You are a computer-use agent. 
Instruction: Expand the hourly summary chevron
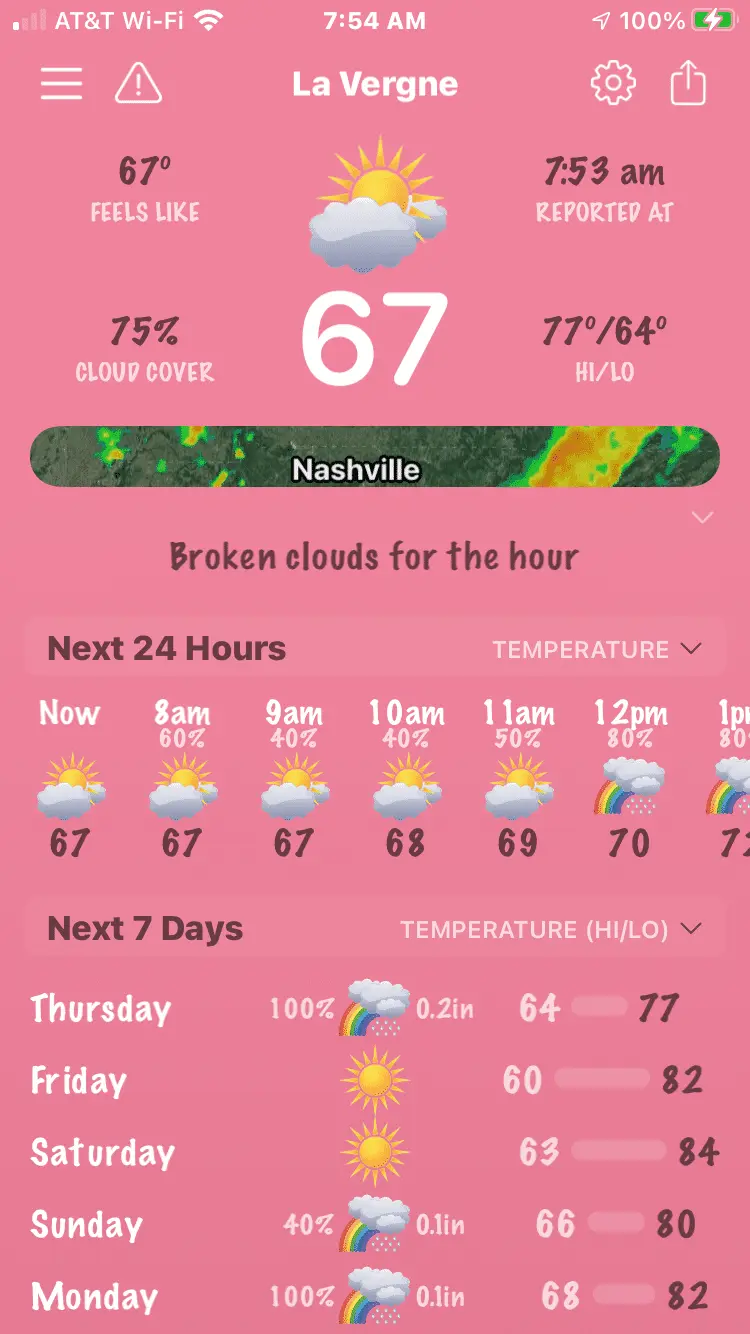click(x=703, y=517)
